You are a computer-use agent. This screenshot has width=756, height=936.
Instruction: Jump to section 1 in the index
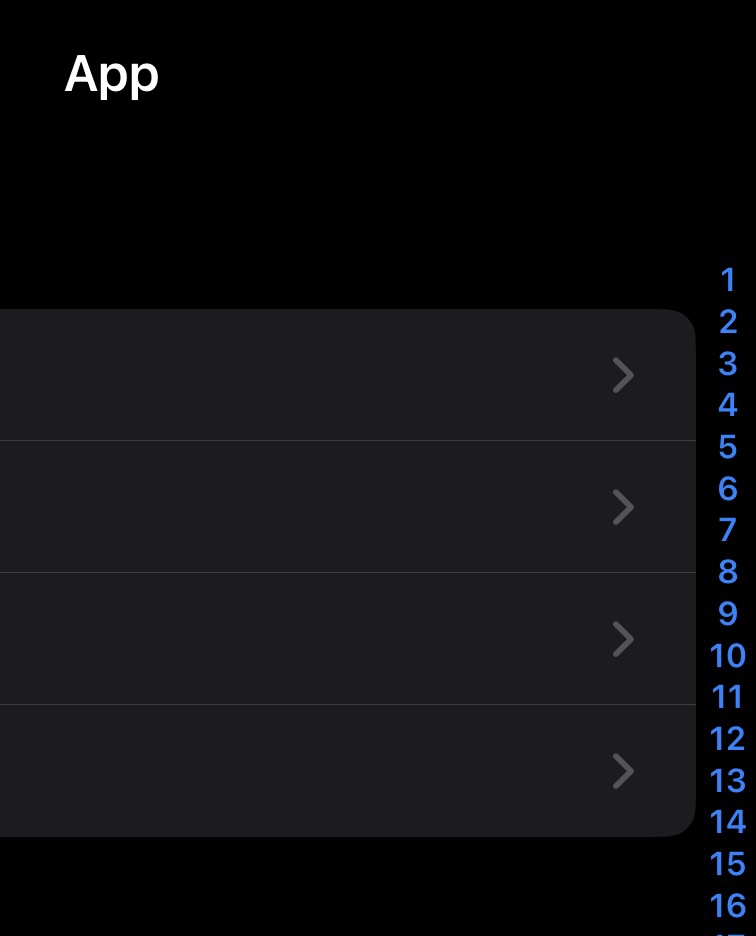point(728,280)
